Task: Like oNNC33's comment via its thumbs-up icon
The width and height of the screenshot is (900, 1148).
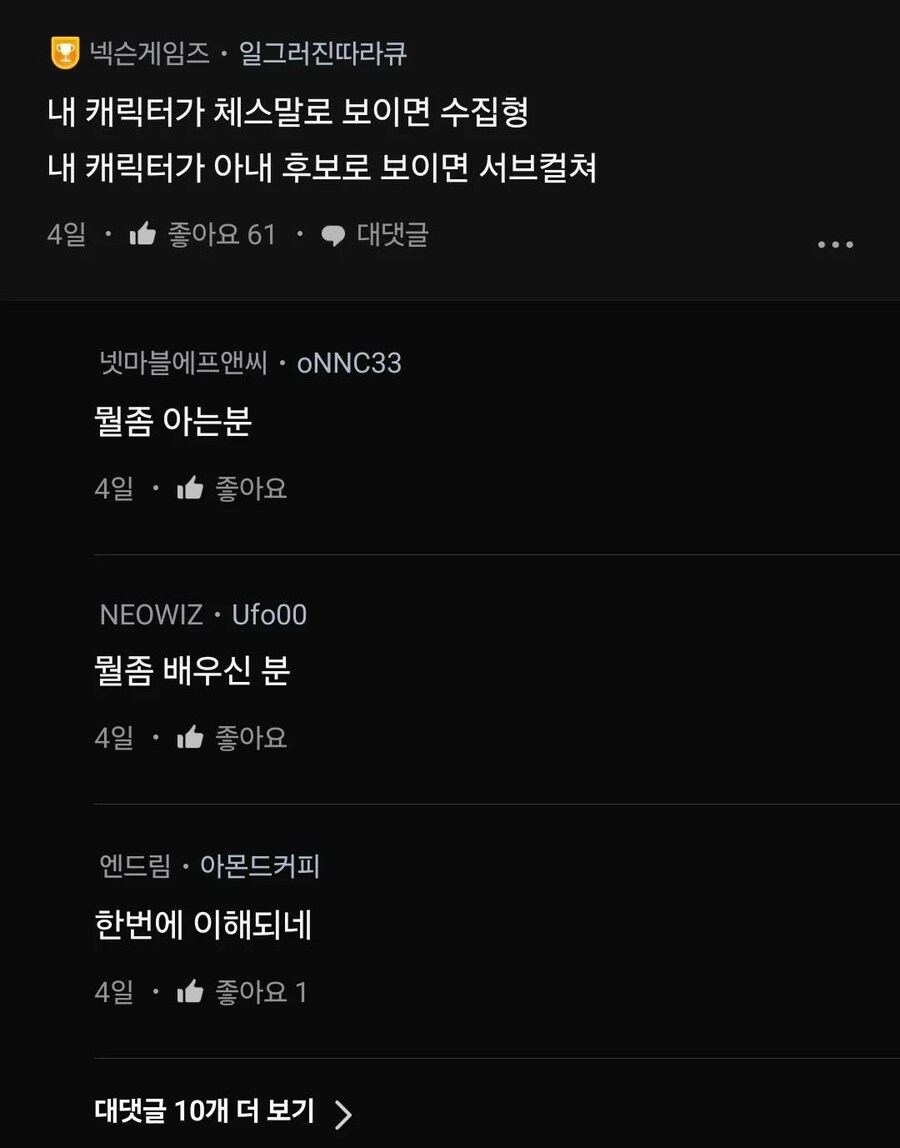Action: [x=192, y=487]
